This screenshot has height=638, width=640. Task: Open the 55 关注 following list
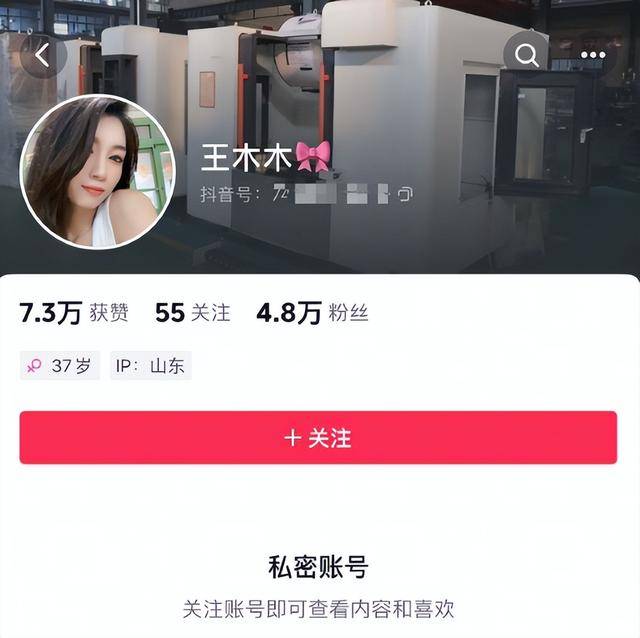click(x=192, y=313)
